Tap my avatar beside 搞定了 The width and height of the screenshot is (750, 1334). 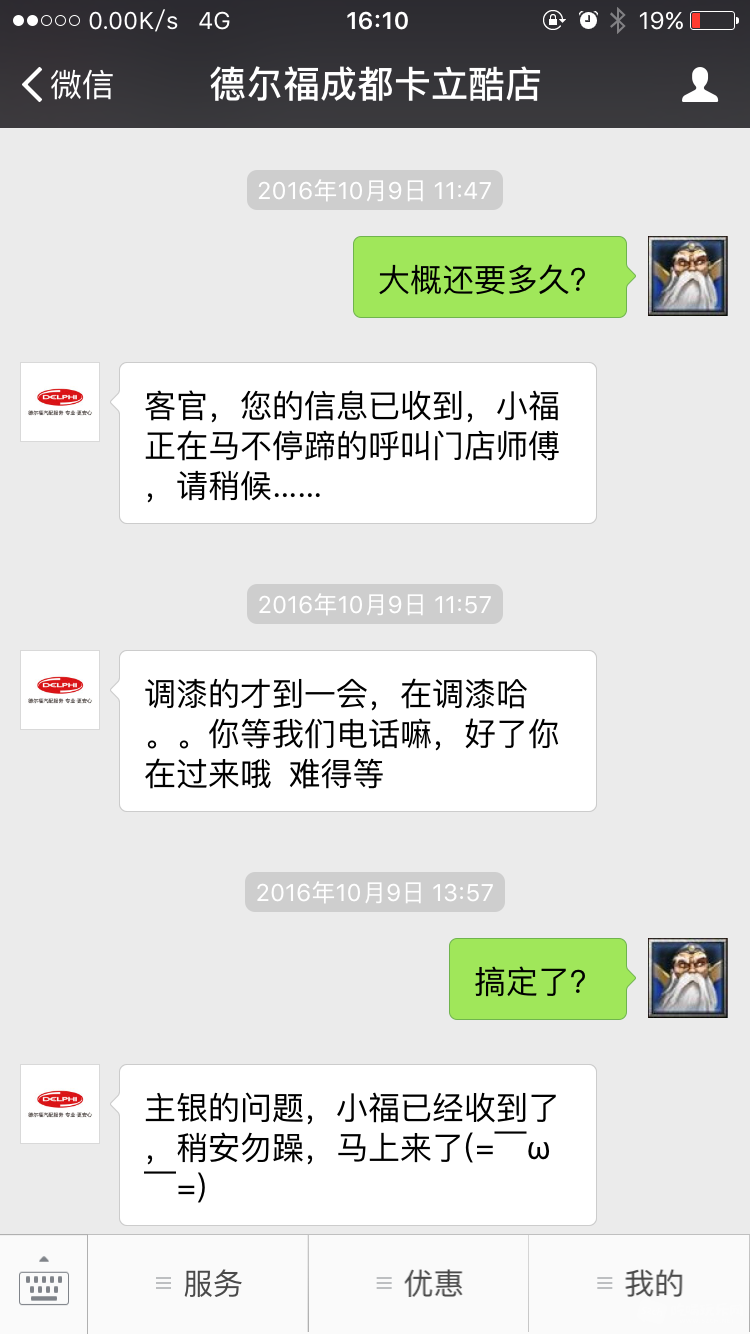[x=688, y=978]
